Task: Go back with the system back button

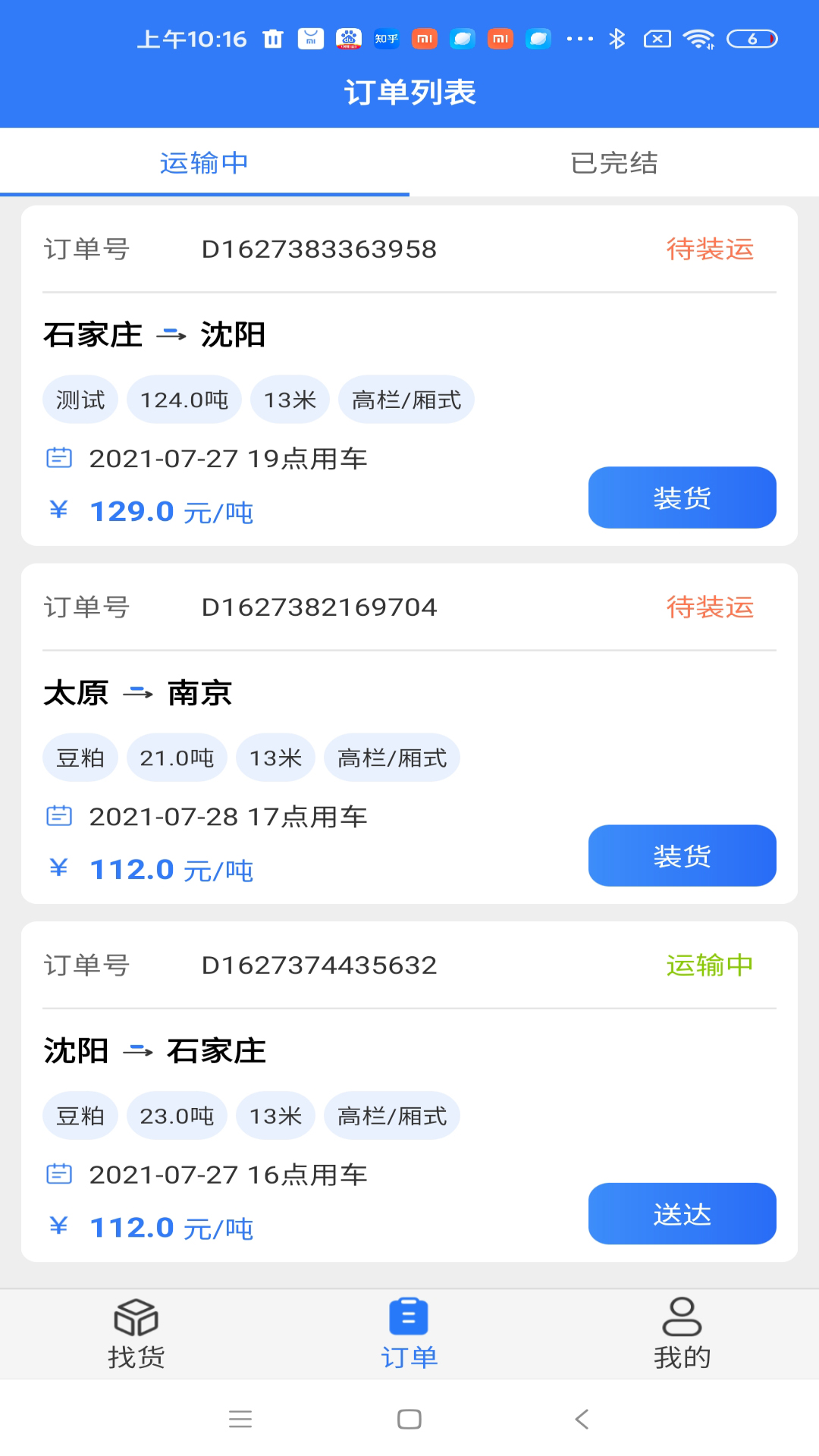Action: point(582,1419)
